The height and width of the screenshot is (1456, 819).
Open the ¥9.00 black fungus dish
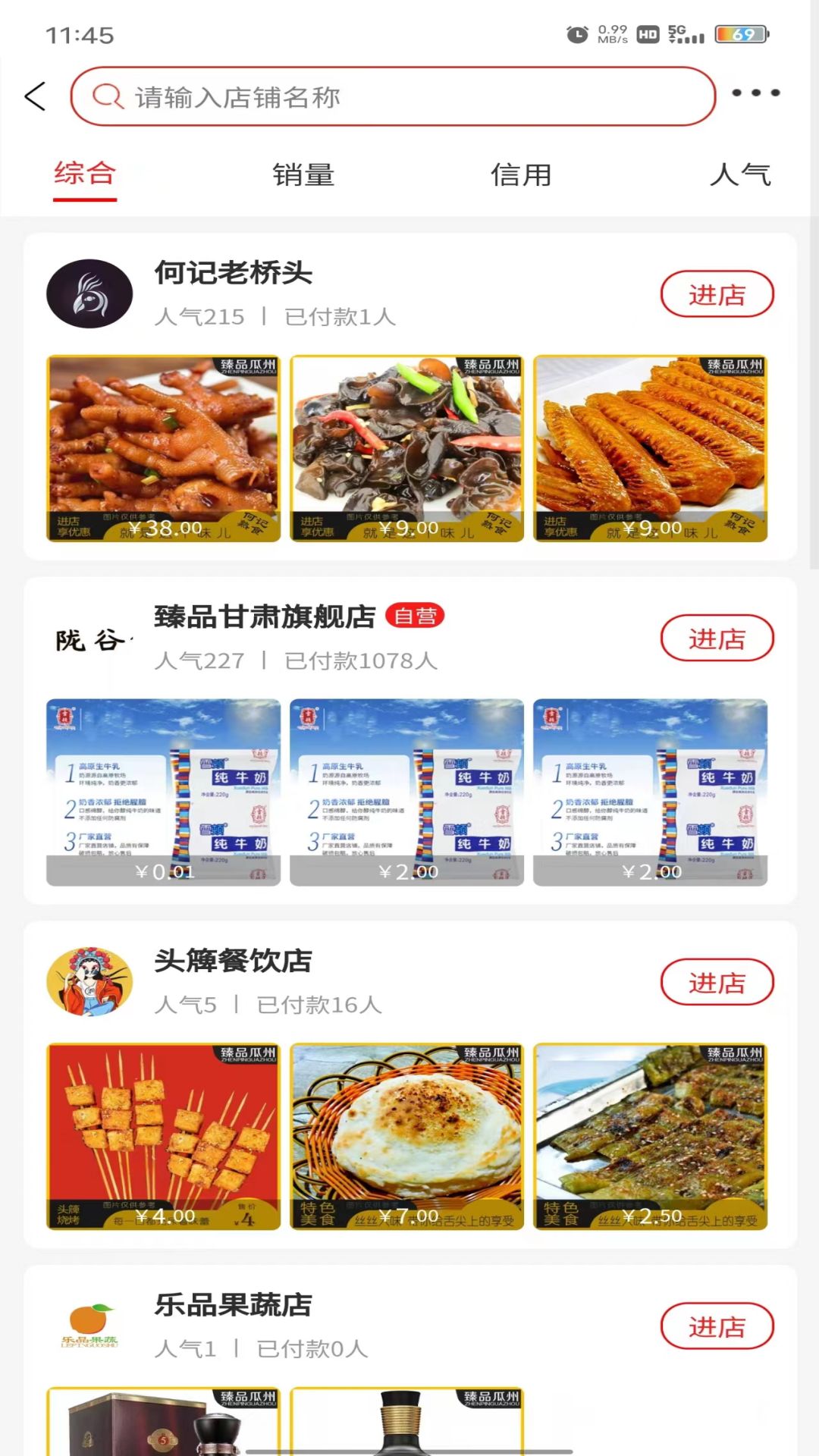pos(407,449)
